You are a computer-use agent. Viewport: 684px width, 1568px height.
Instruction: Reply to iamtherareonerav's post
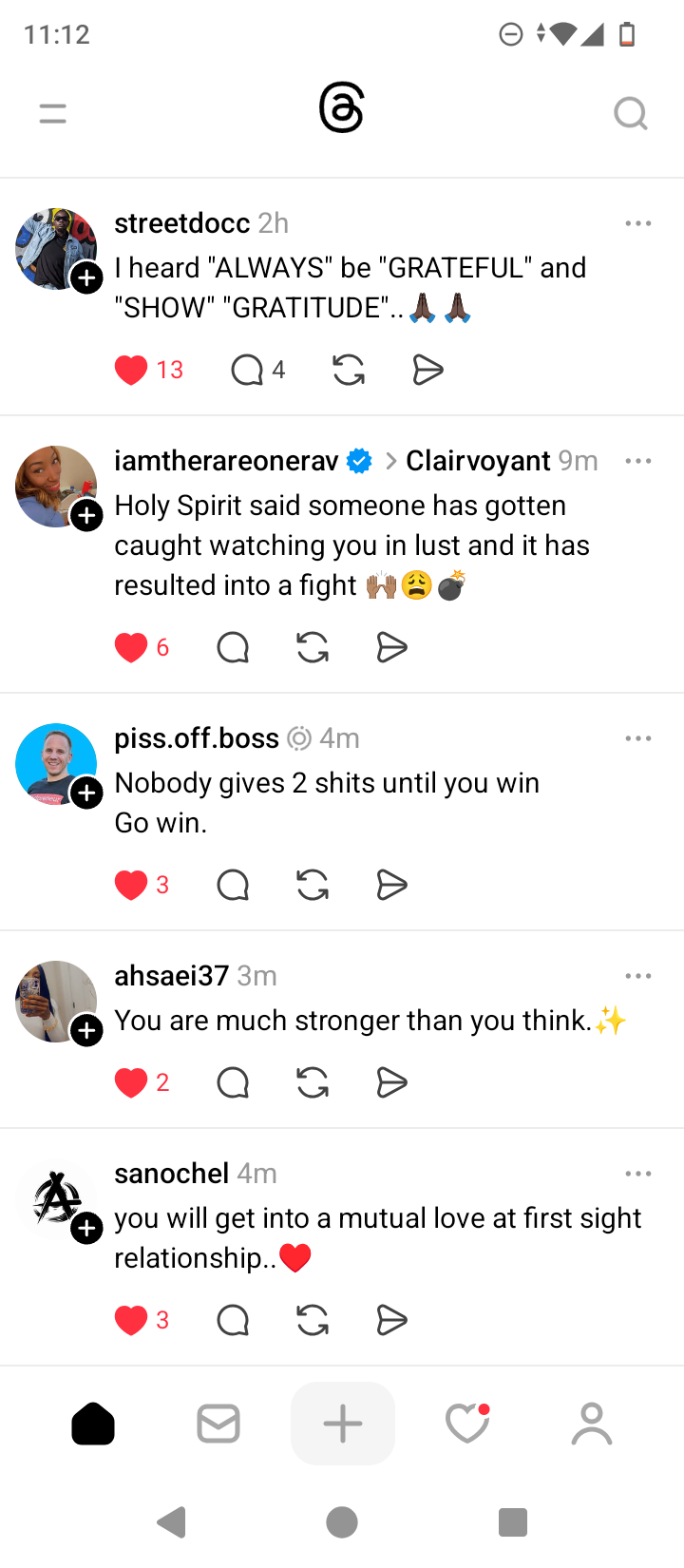(x=233, y=648)
